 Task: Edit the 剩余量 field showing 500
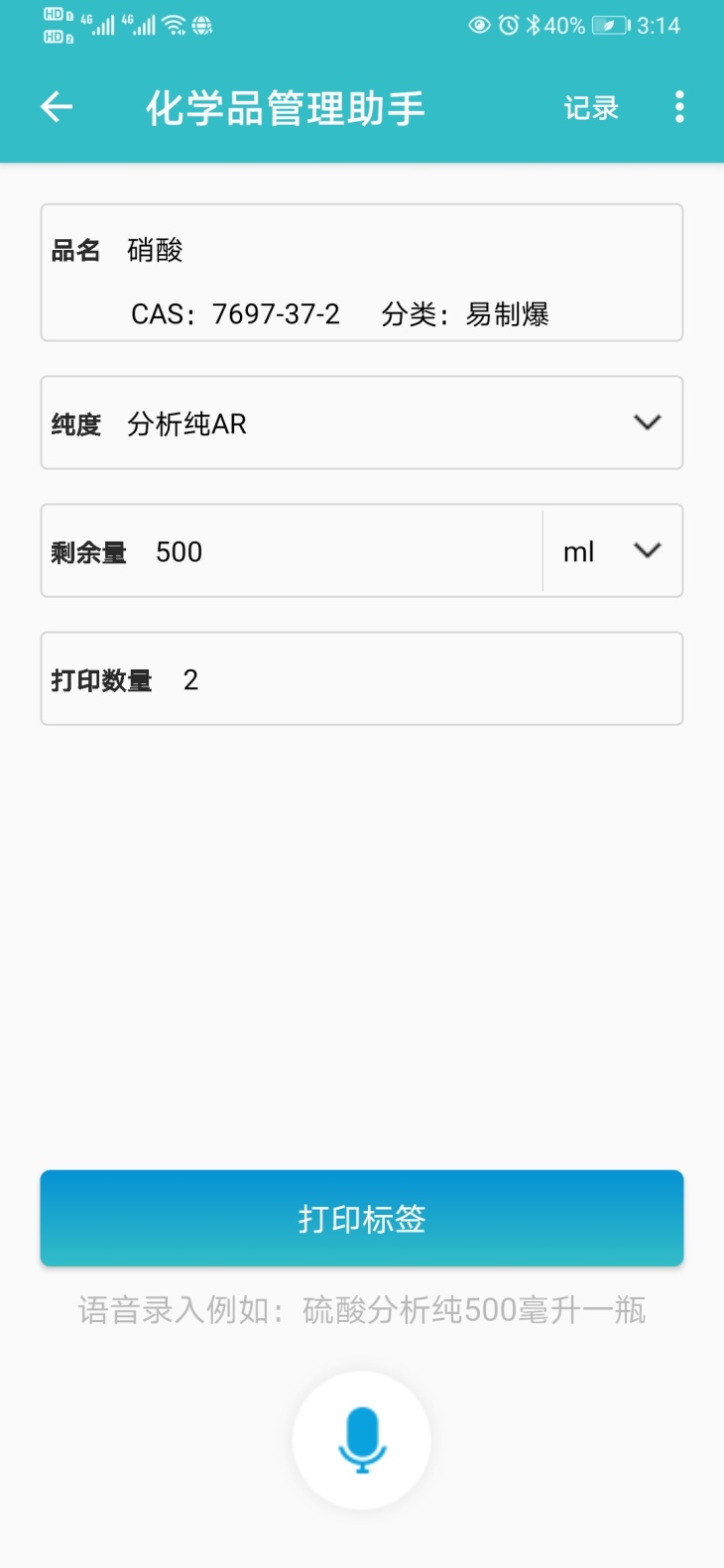pos(337,551)
